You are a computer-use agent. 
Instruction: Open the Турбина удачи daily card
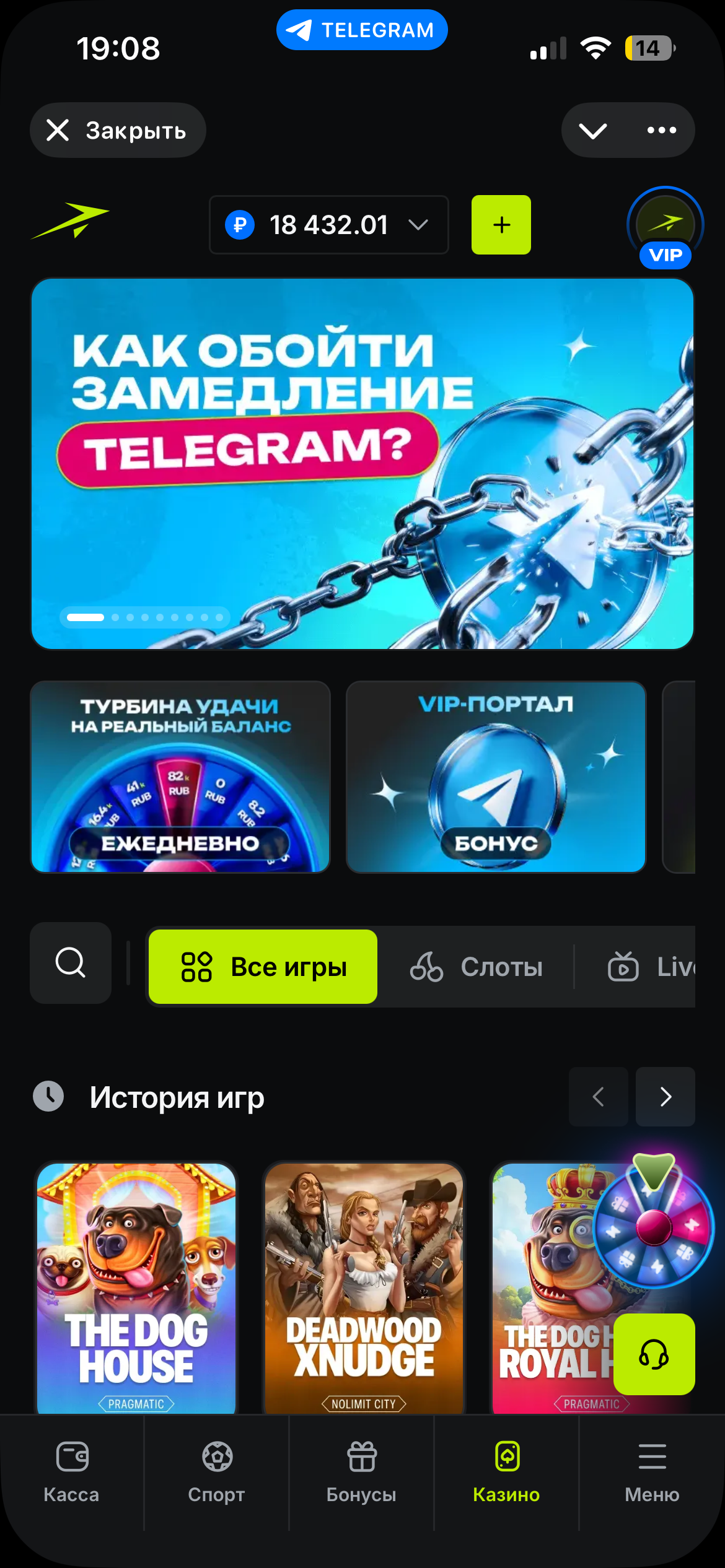click(180, 777)
